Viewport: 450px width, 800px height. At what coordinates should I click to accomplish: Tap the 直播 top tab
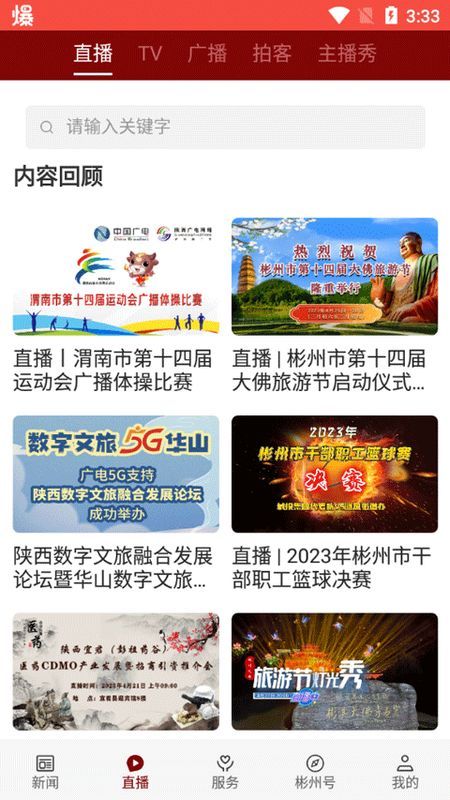(93, 54)
